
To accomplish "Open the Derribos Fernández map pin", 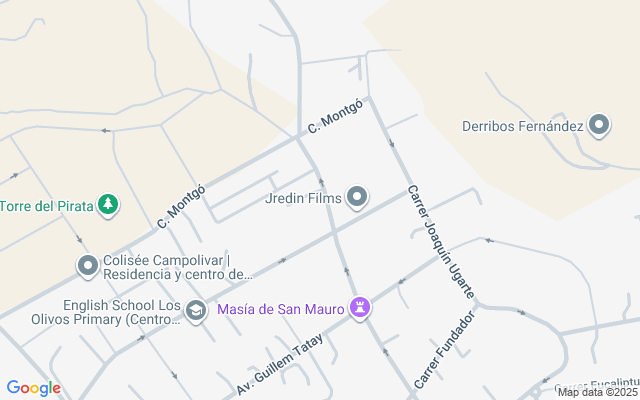I will (x=599, y=125).
